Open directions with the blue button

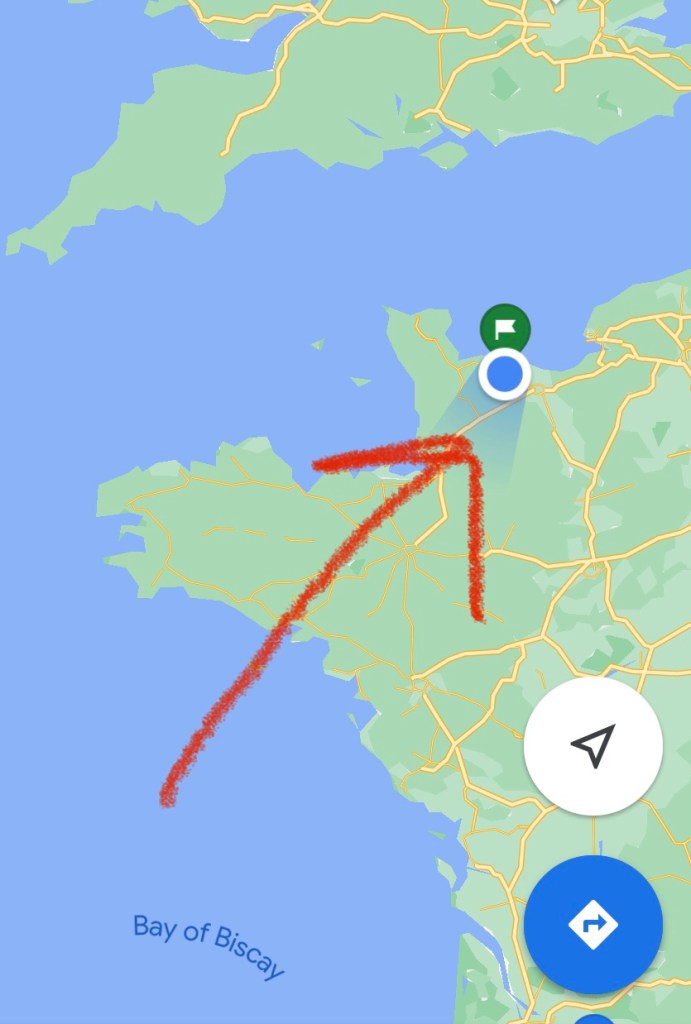pyautogui.click(x=593, y=925)
